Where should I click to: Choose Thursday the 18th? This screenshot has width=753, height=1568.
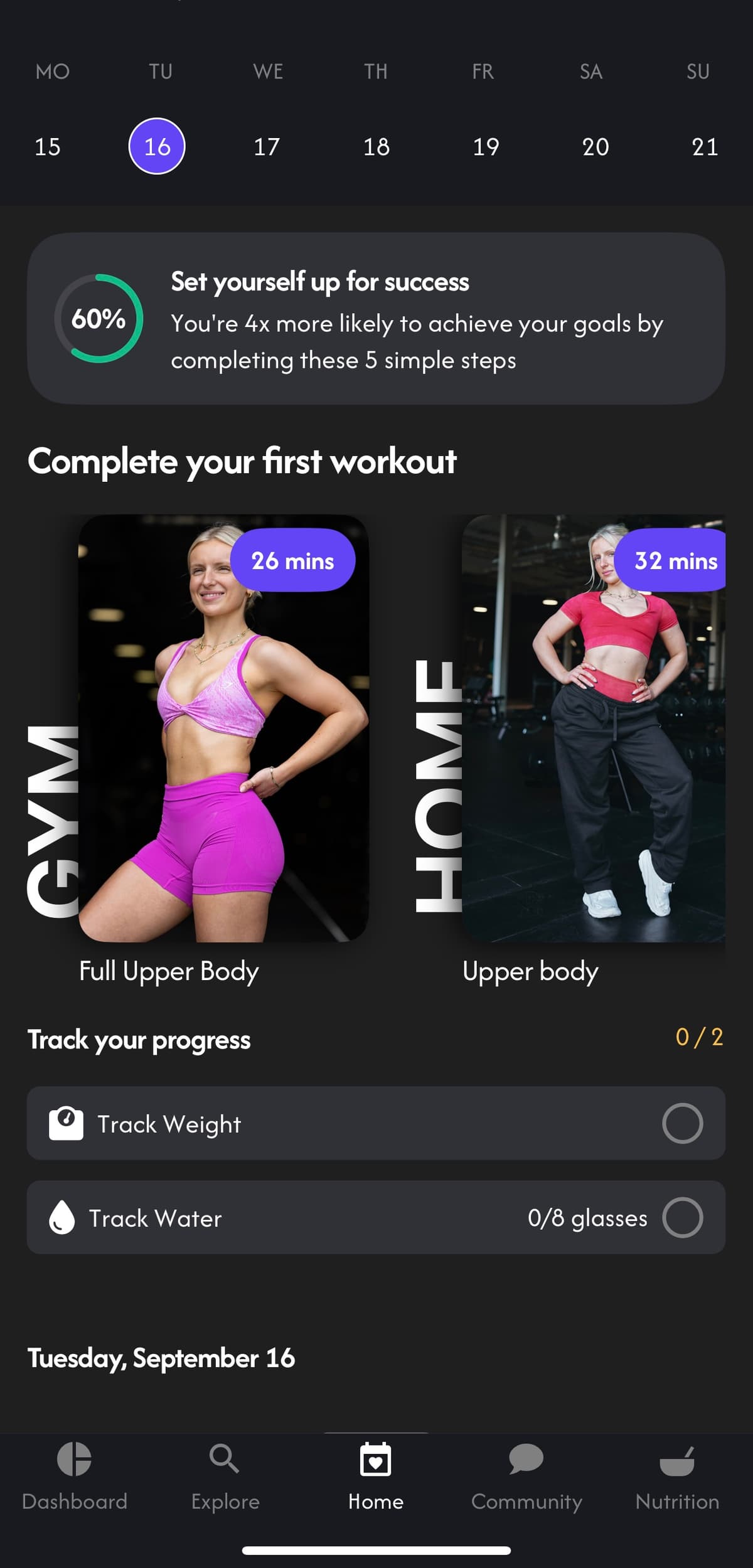pyautogui.click(x=376, y=147)
